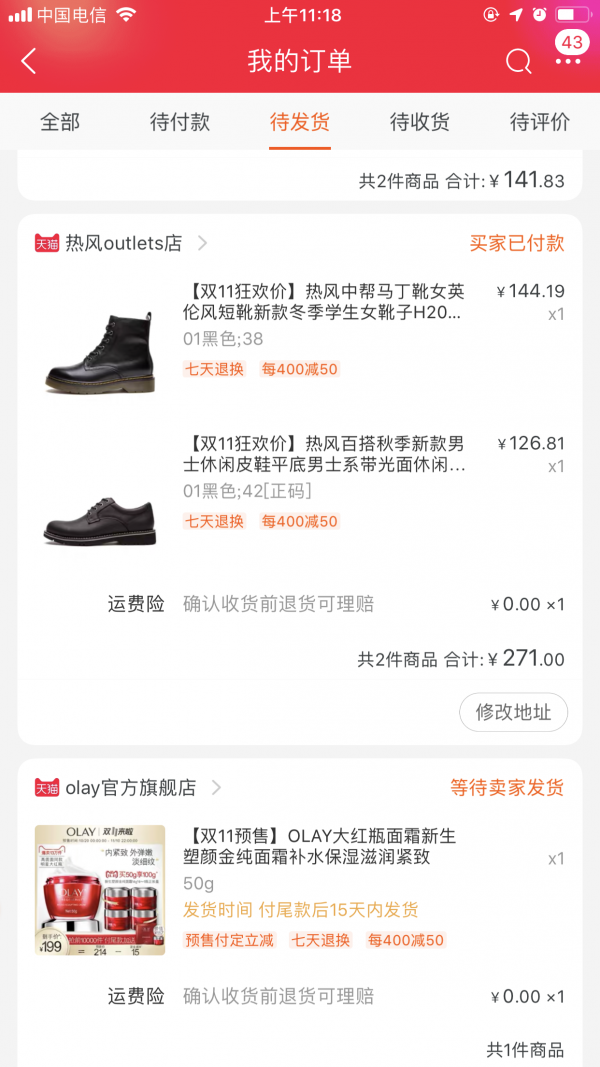
Task: Select the 待发货 tab
Action: coord(300,122)
